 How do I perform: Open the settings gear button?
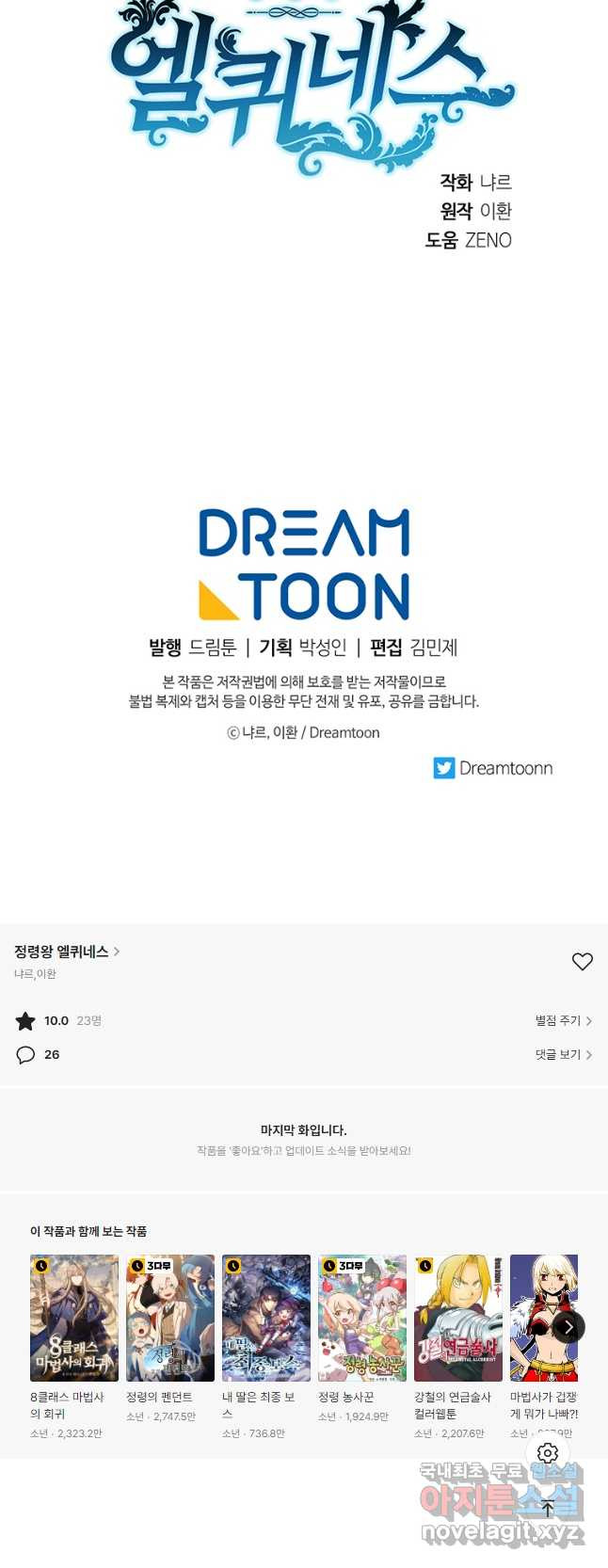548,1453
